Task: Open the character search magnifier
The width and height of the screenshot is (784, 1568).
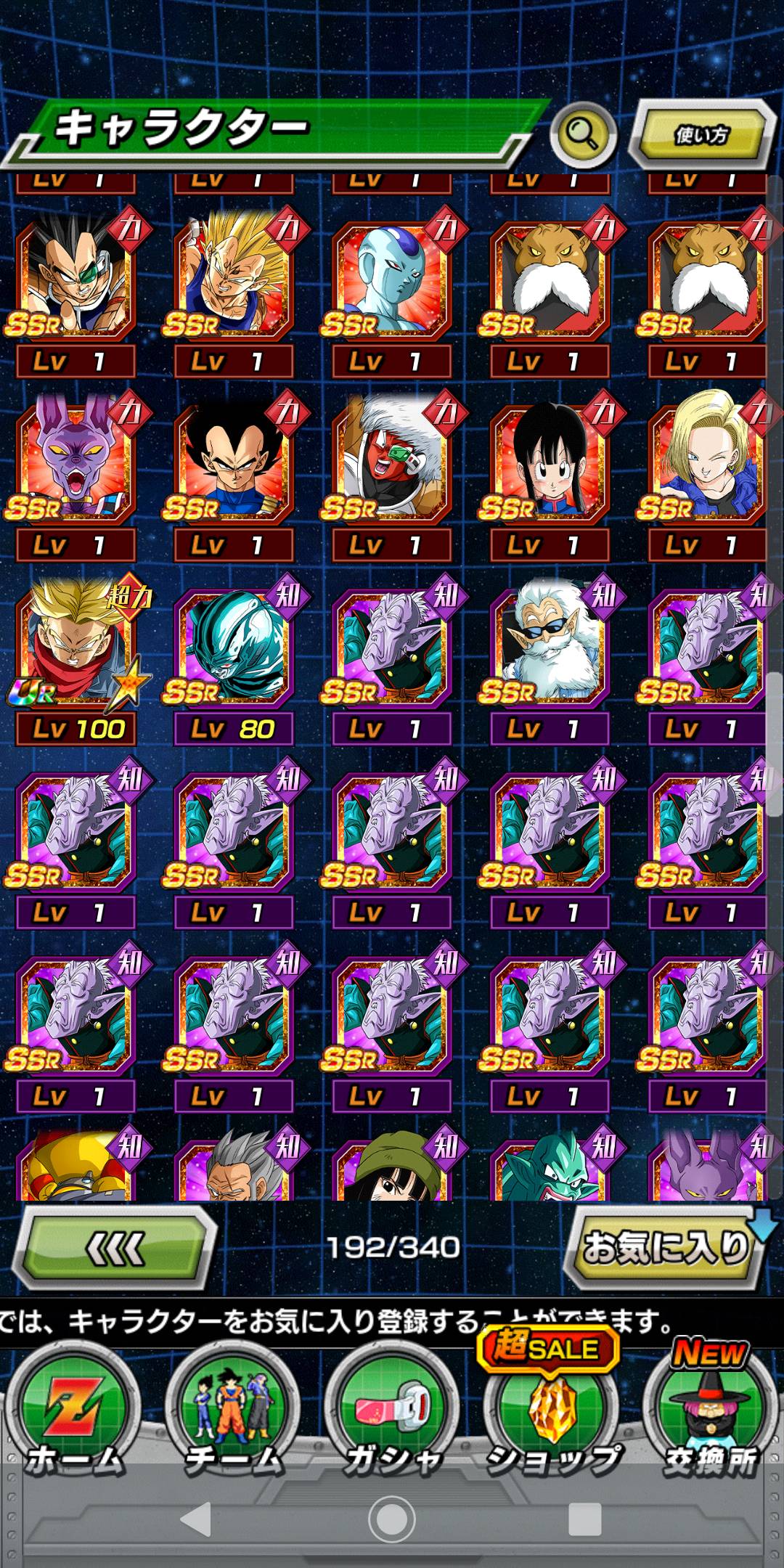Action: (x=583, y=134)
